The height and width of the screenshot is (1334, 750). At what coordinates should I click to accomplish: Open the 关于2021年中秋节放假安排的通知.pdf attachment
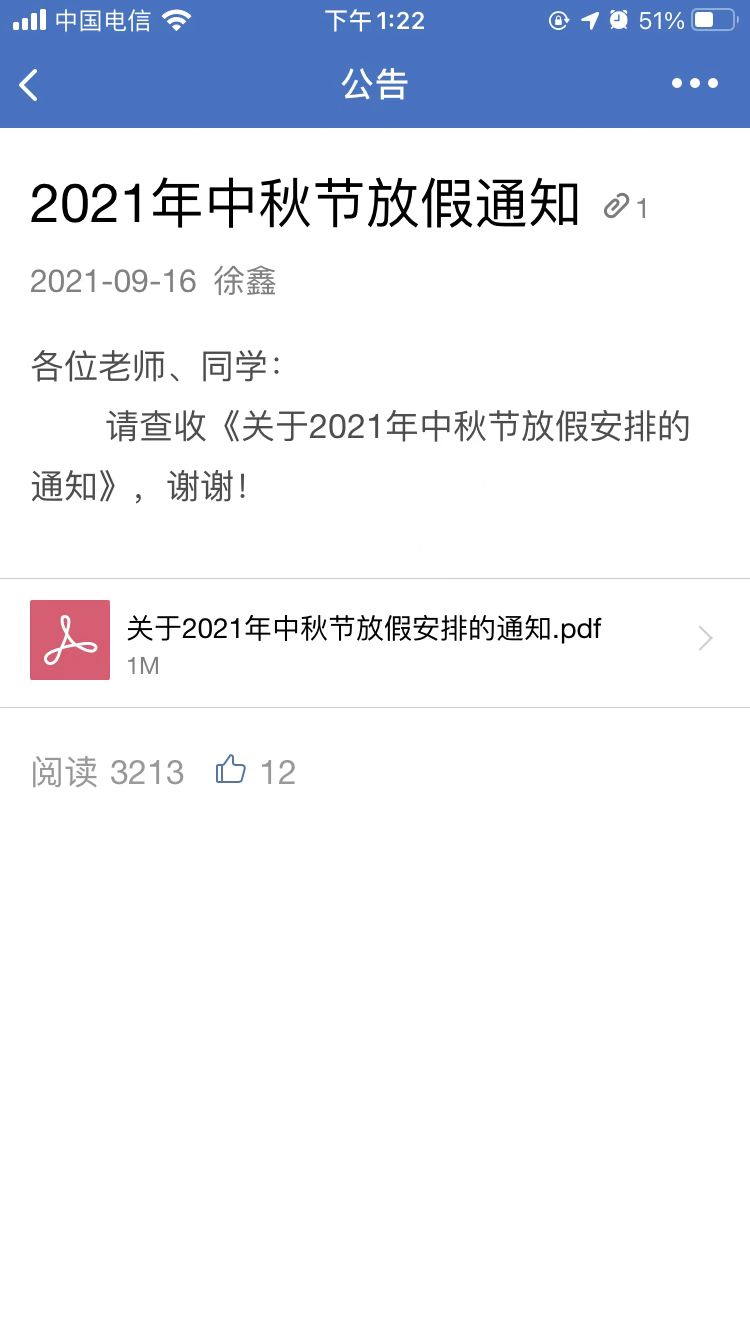364,641
